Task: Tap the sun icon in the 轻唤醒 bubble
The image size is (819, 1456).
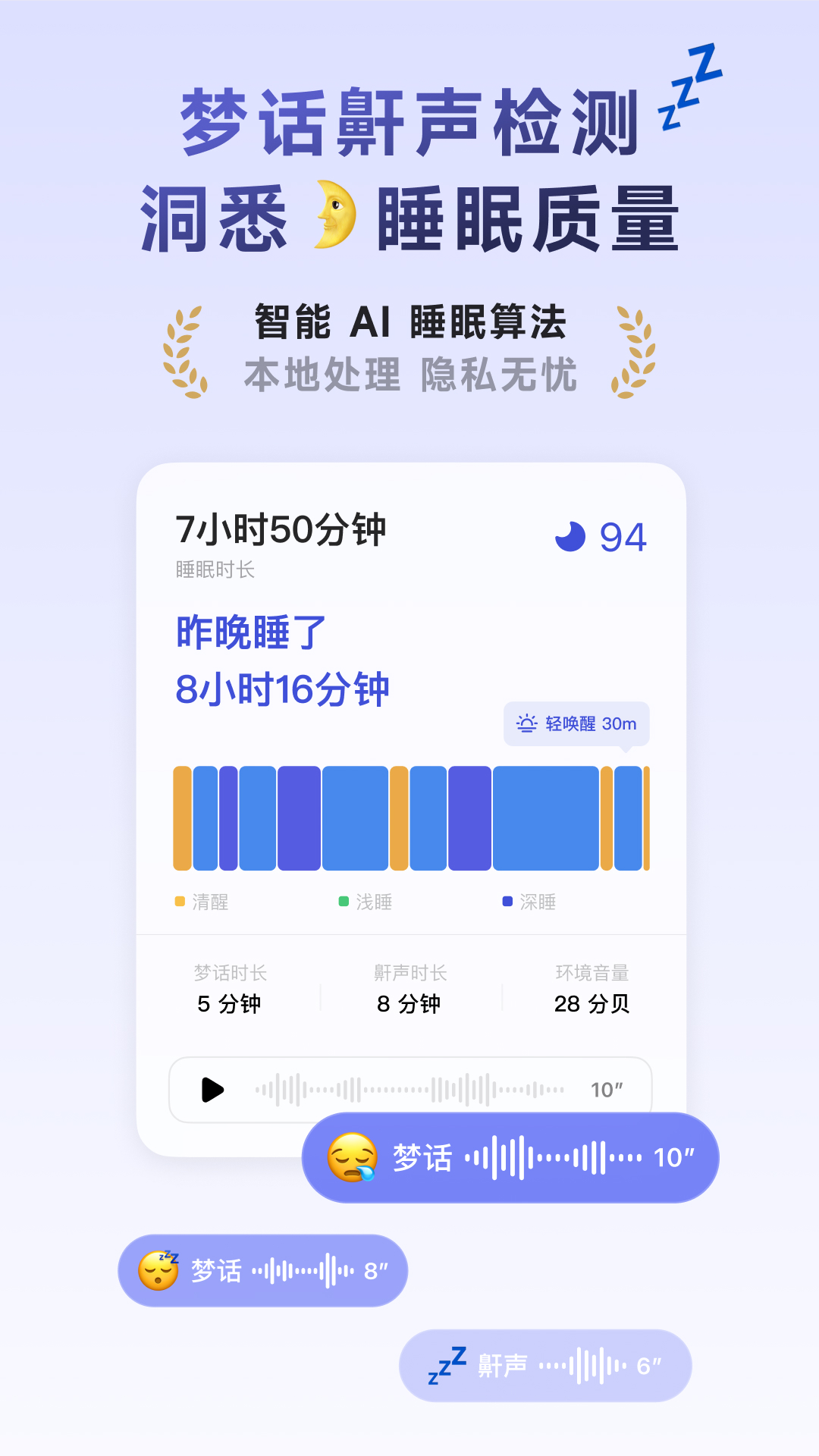Action: coord(526,724)
